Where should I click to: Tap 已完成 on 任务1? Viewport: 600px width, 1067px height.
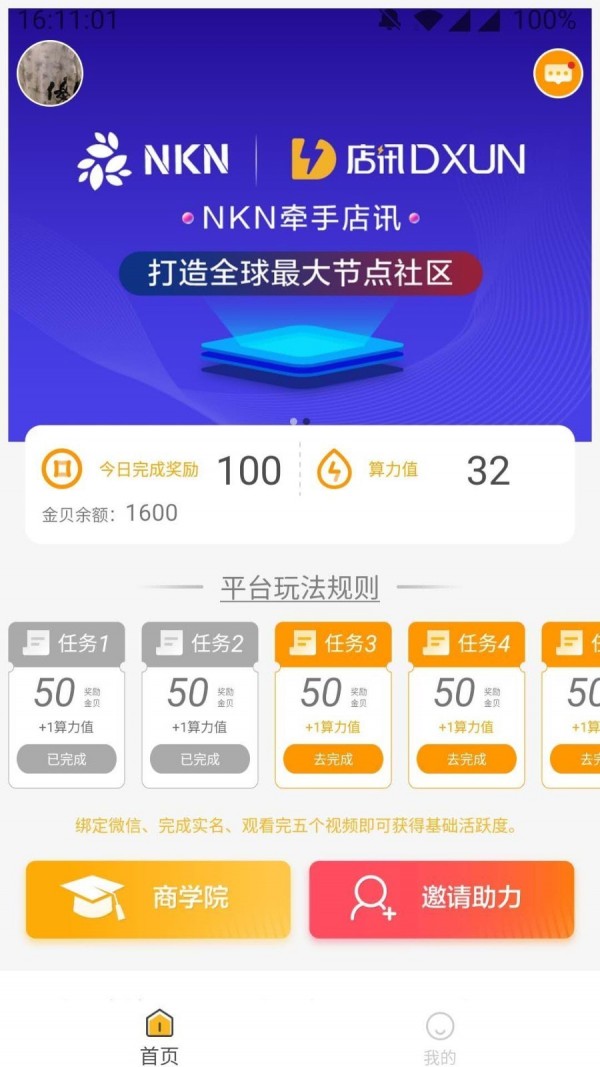pos(67,759)
